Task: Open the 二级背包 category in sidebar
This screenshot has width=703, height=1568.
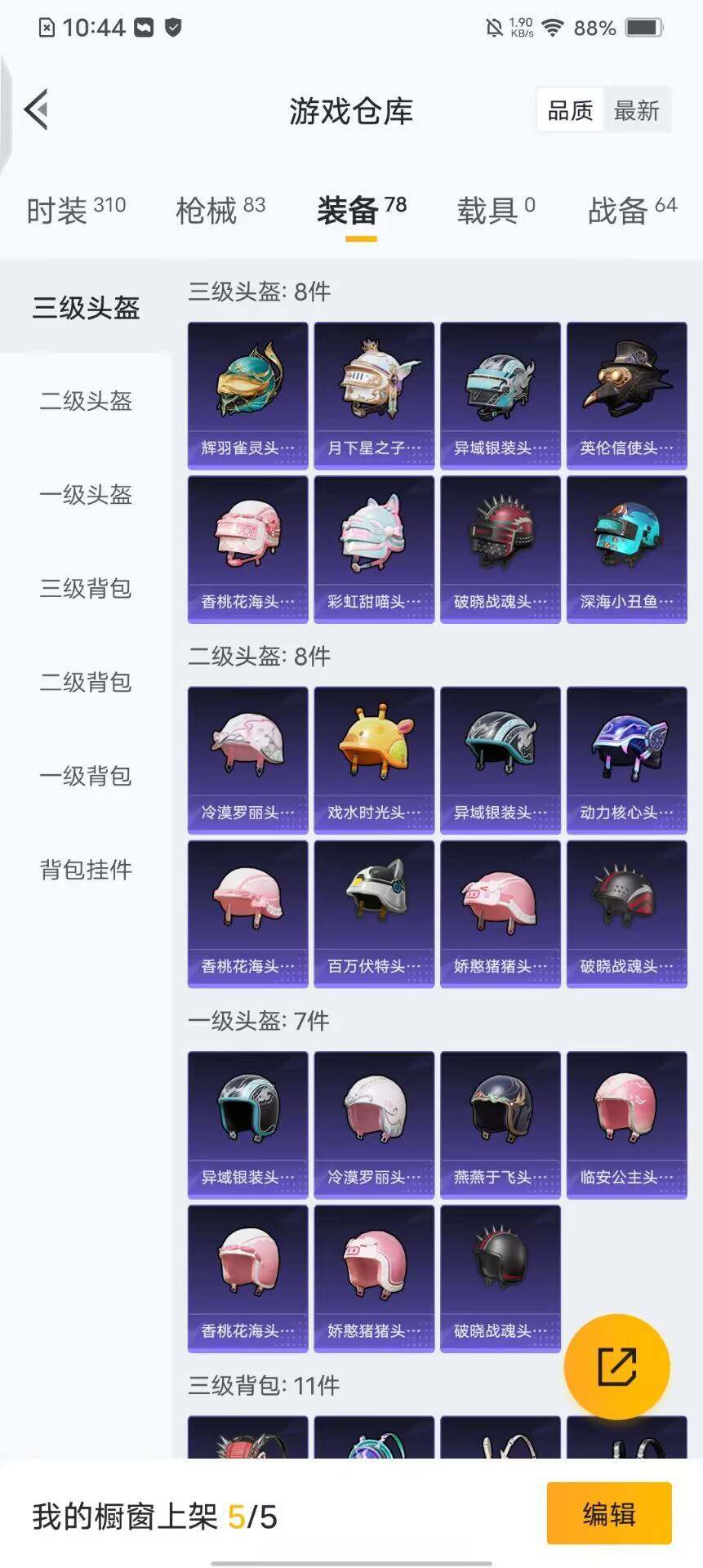Action: (85, 684)
